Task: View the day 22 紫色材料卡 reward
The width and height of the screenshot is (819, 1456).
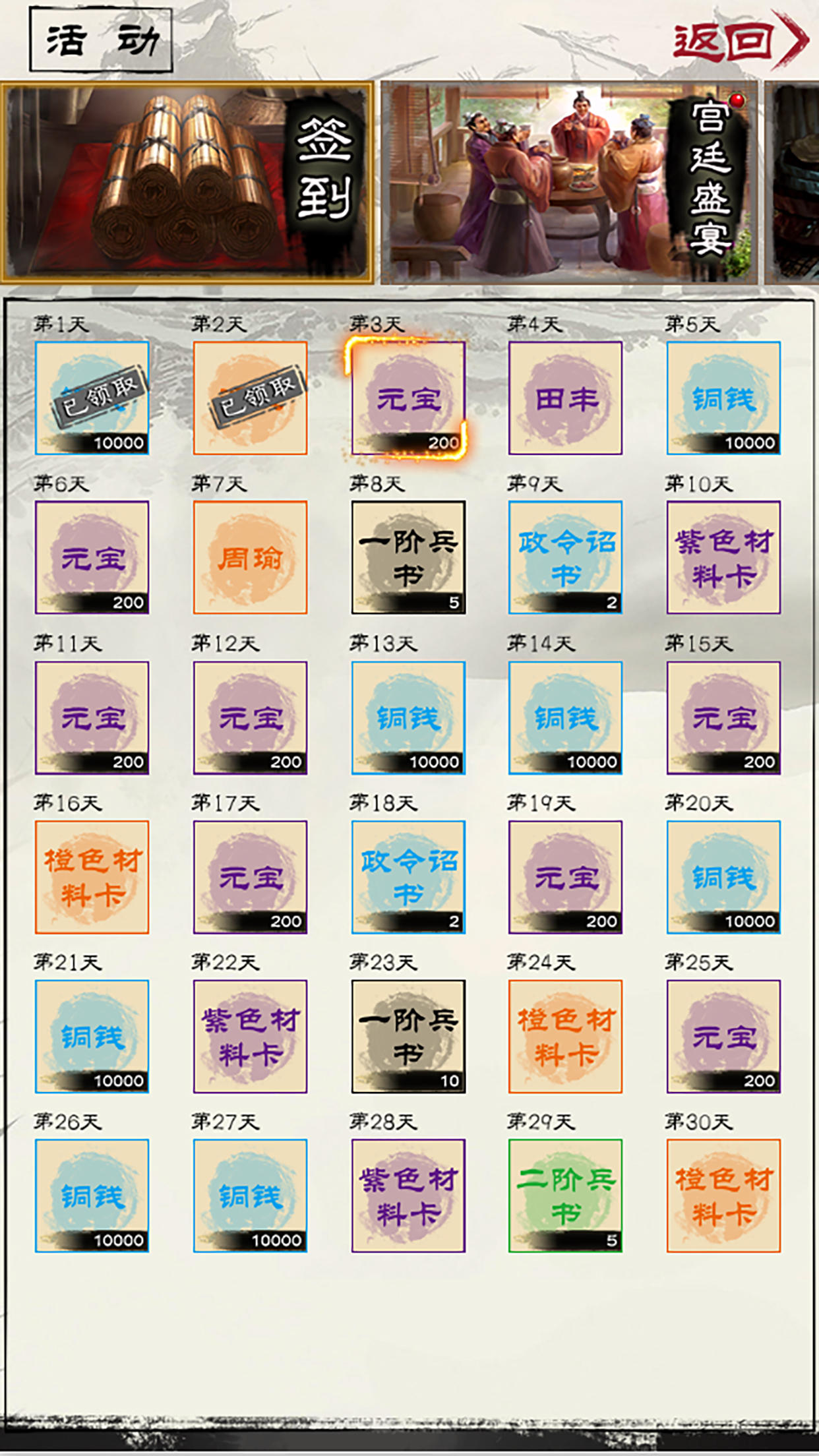Action: click(x=250, y=1037)
